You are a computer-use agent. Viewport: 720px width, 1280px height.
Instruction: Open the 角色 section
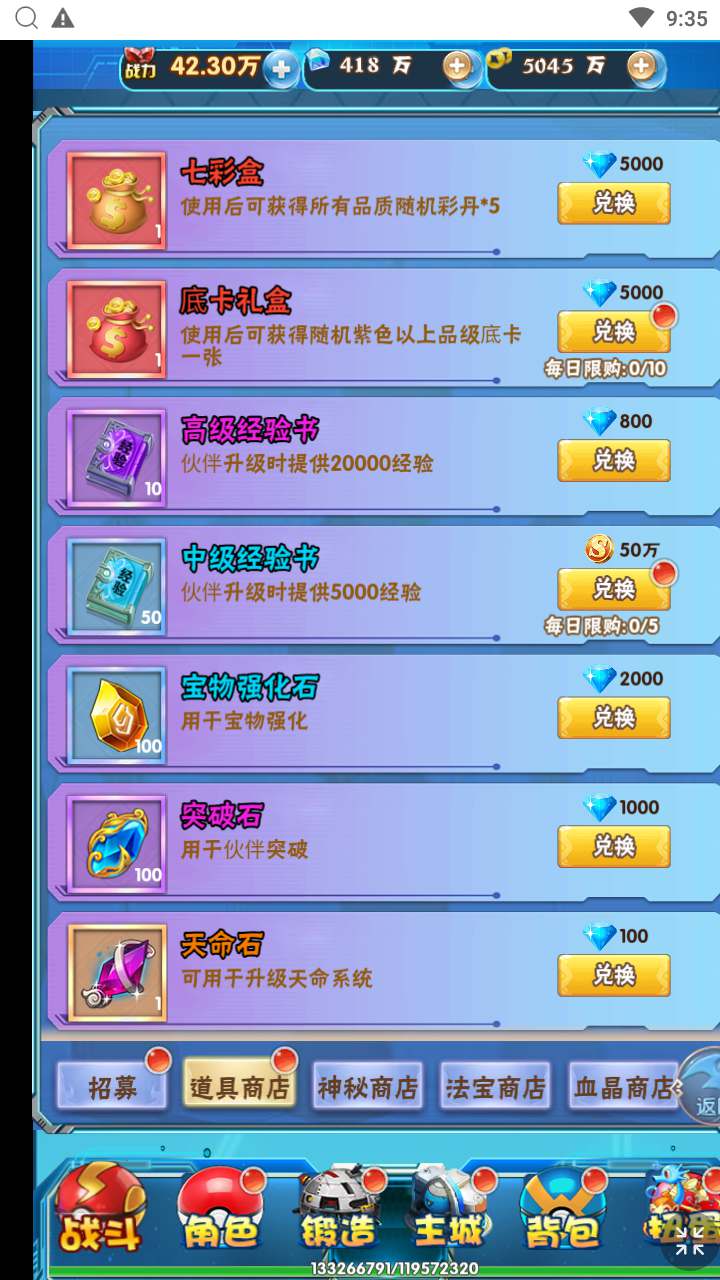tap(222, 1212)
